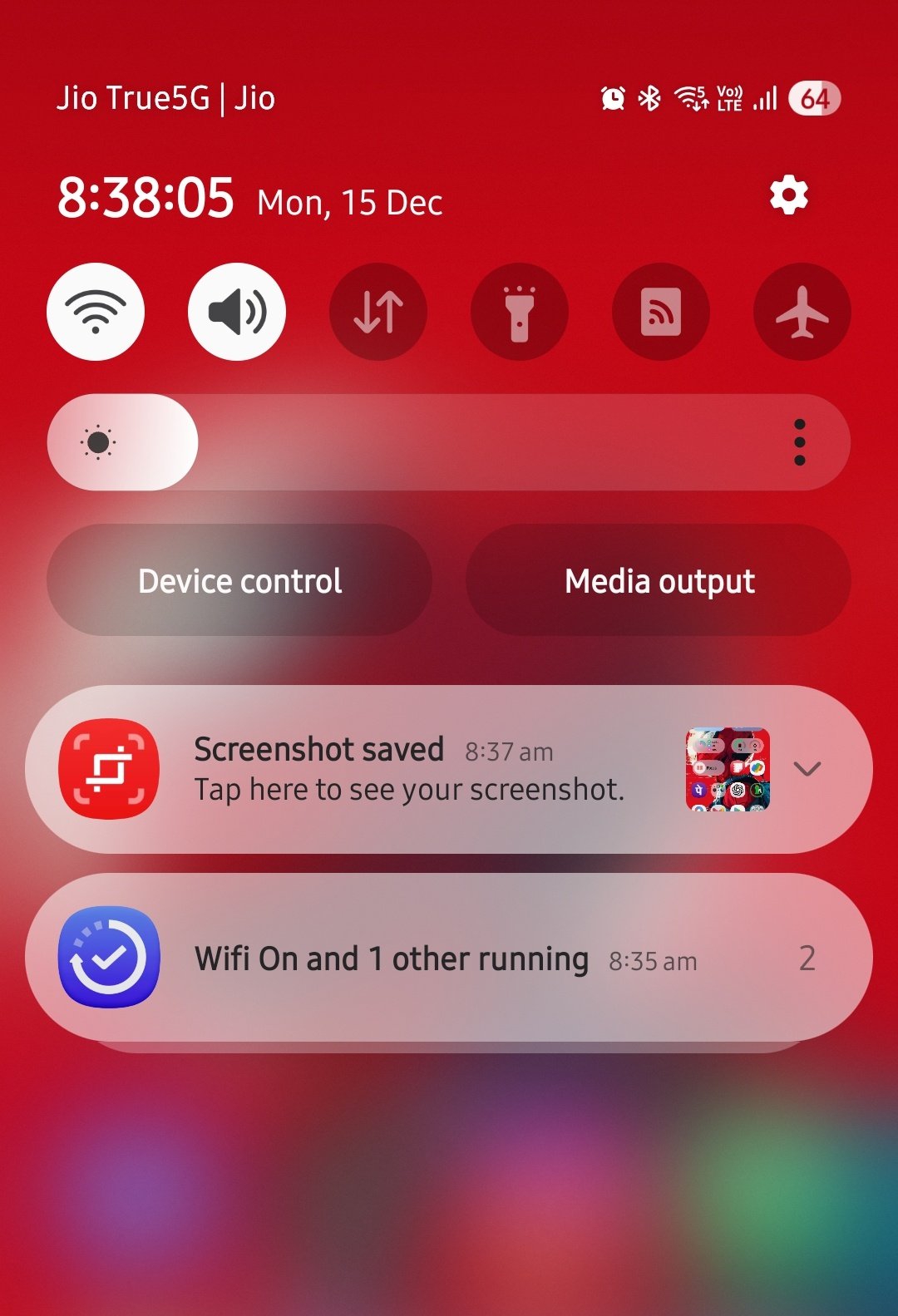Open the Screenshot saved notification
The width and height of the screenshot is (898, 1316).
point(407,770)
